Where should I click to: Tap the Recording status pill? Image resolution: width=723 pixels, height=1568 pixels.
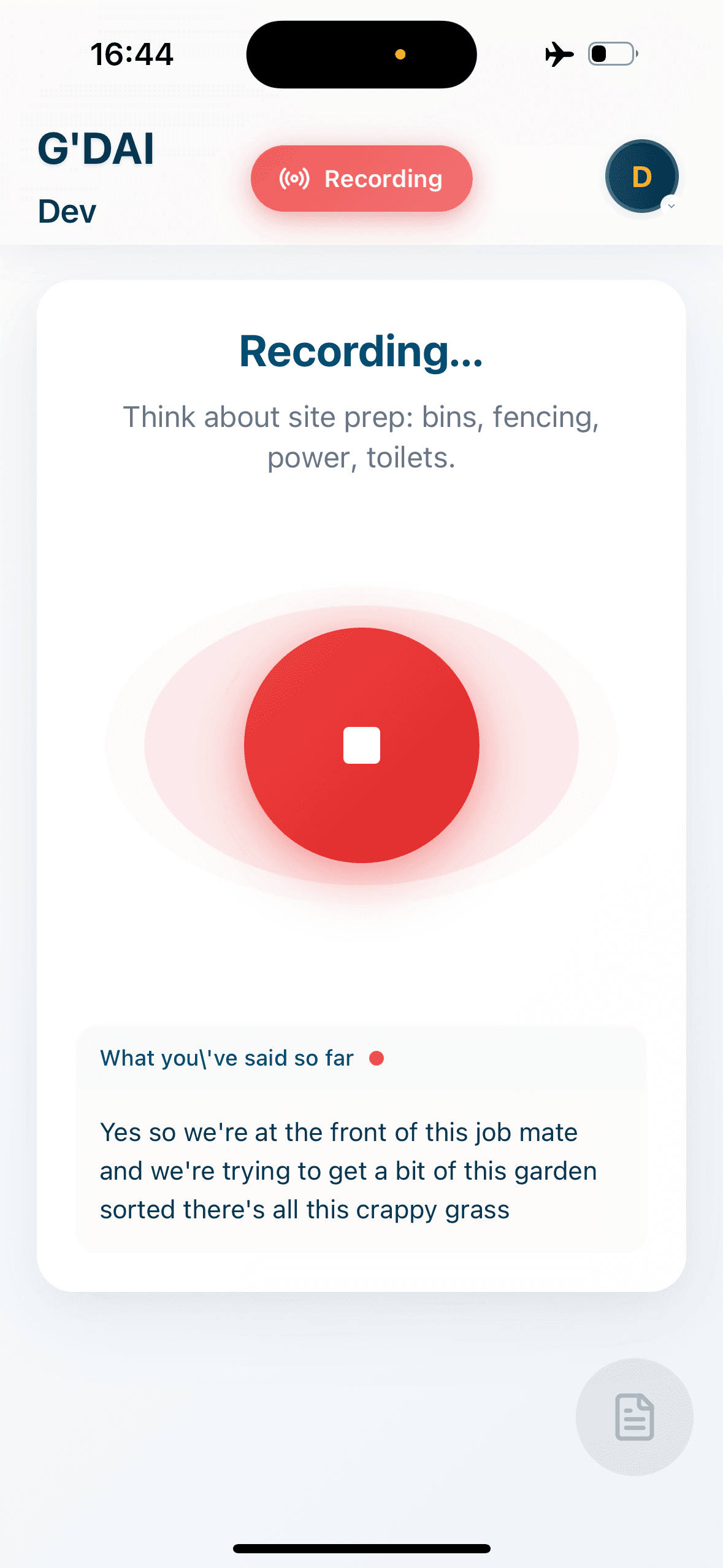361,179
